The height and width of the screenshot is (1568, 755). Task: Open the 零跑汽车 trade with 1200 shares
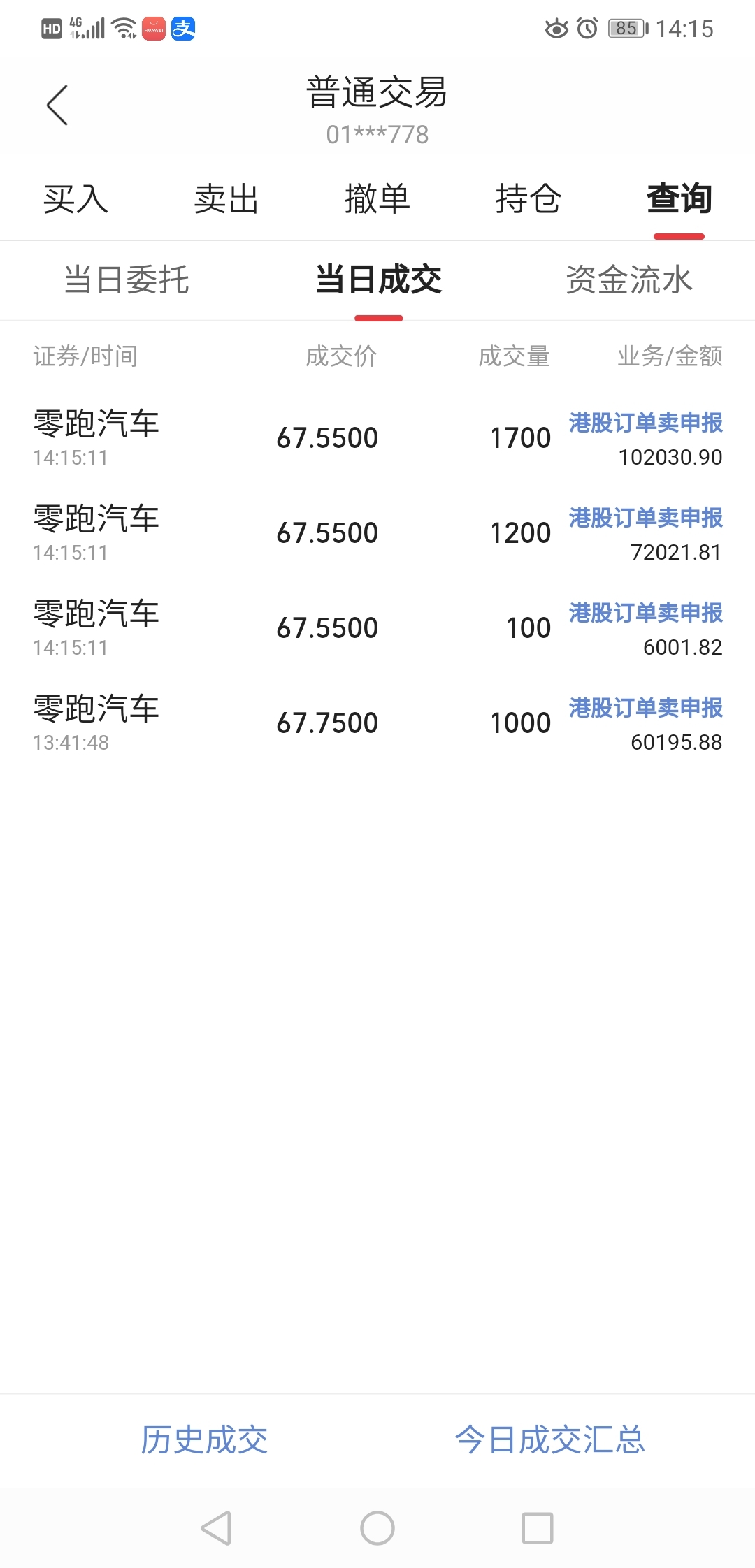(377, 533)
